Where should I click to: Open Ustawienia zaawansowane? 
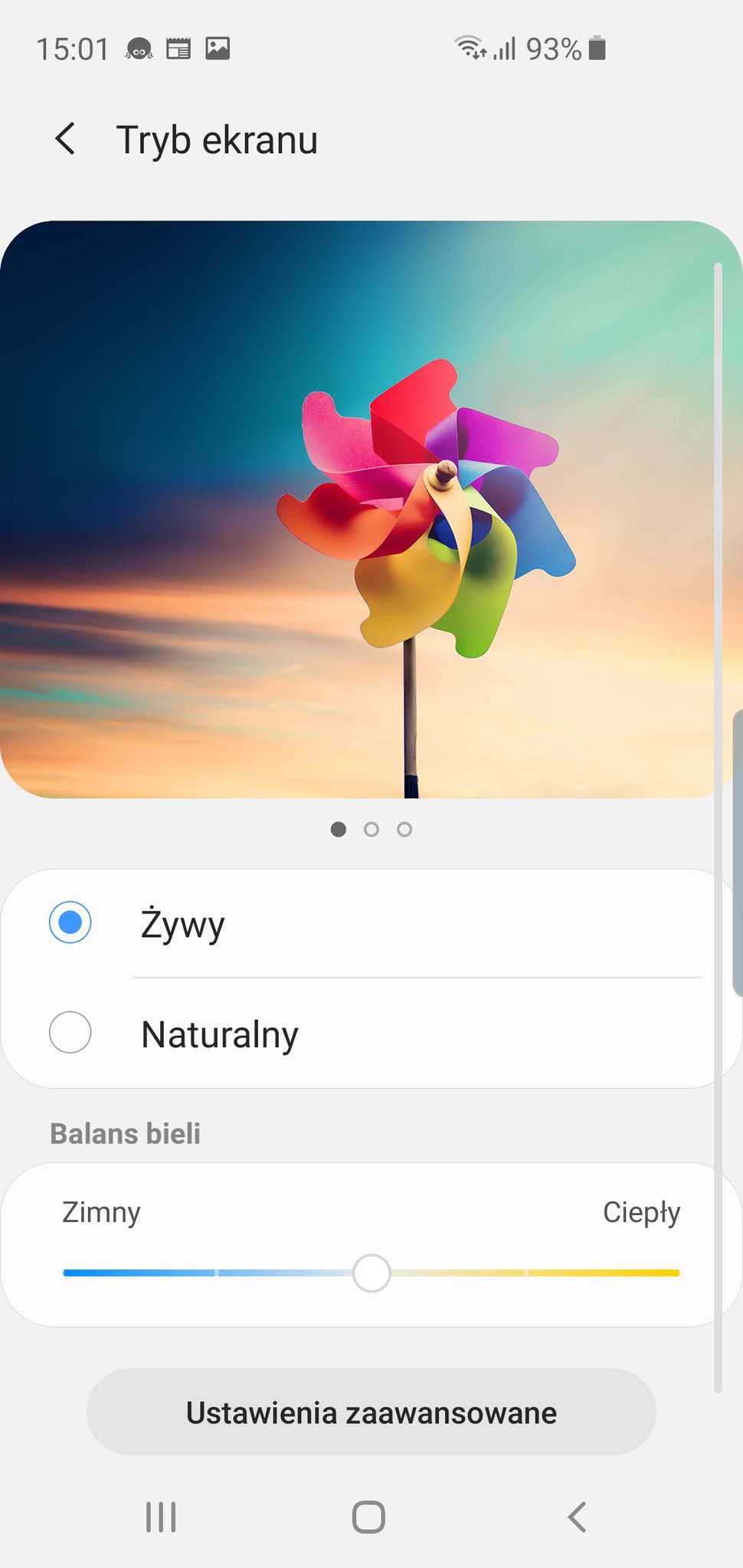[371, 1413]
